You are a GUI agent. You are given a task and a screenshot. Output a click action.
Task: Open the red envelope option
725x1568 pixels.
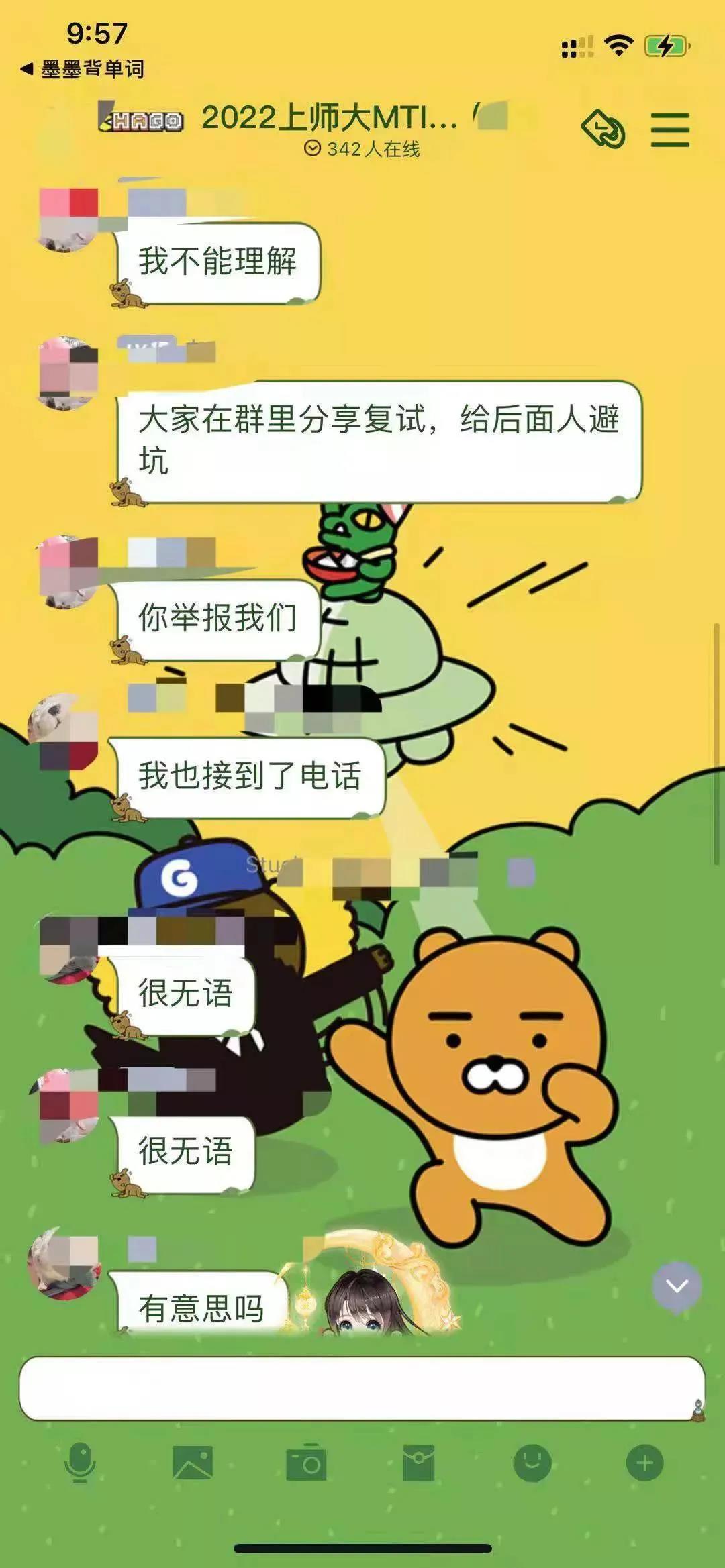(x=419, y=1463)
